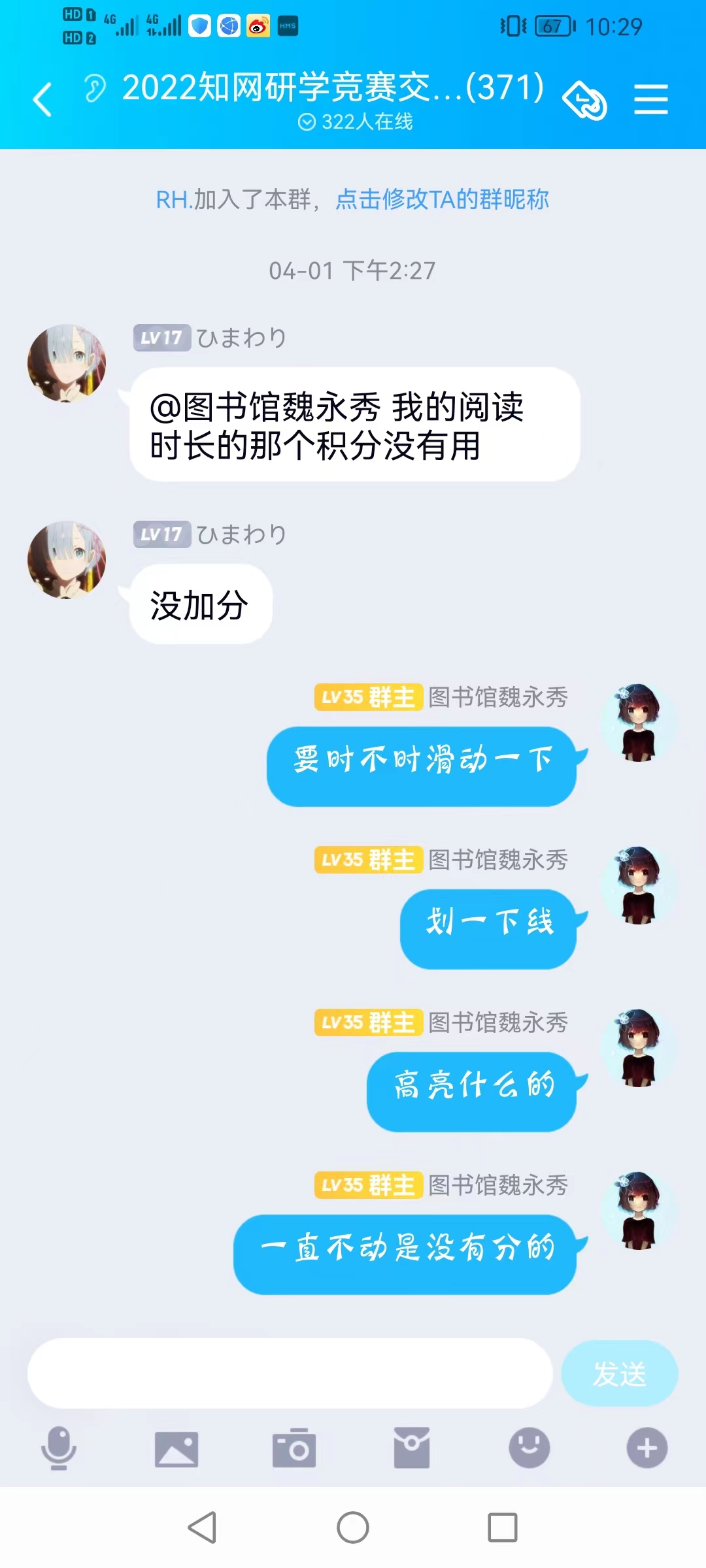Open the recent apps square button
The image size is (706, 1568).
pos(502,1527)
